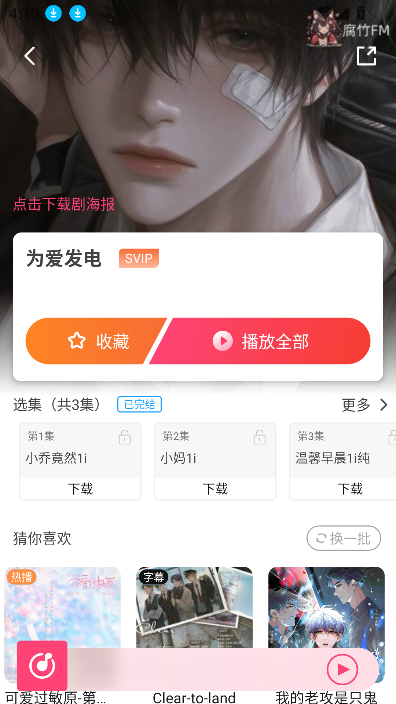Open episode 第1集 小乔竟然1i

tap(80, 450)
